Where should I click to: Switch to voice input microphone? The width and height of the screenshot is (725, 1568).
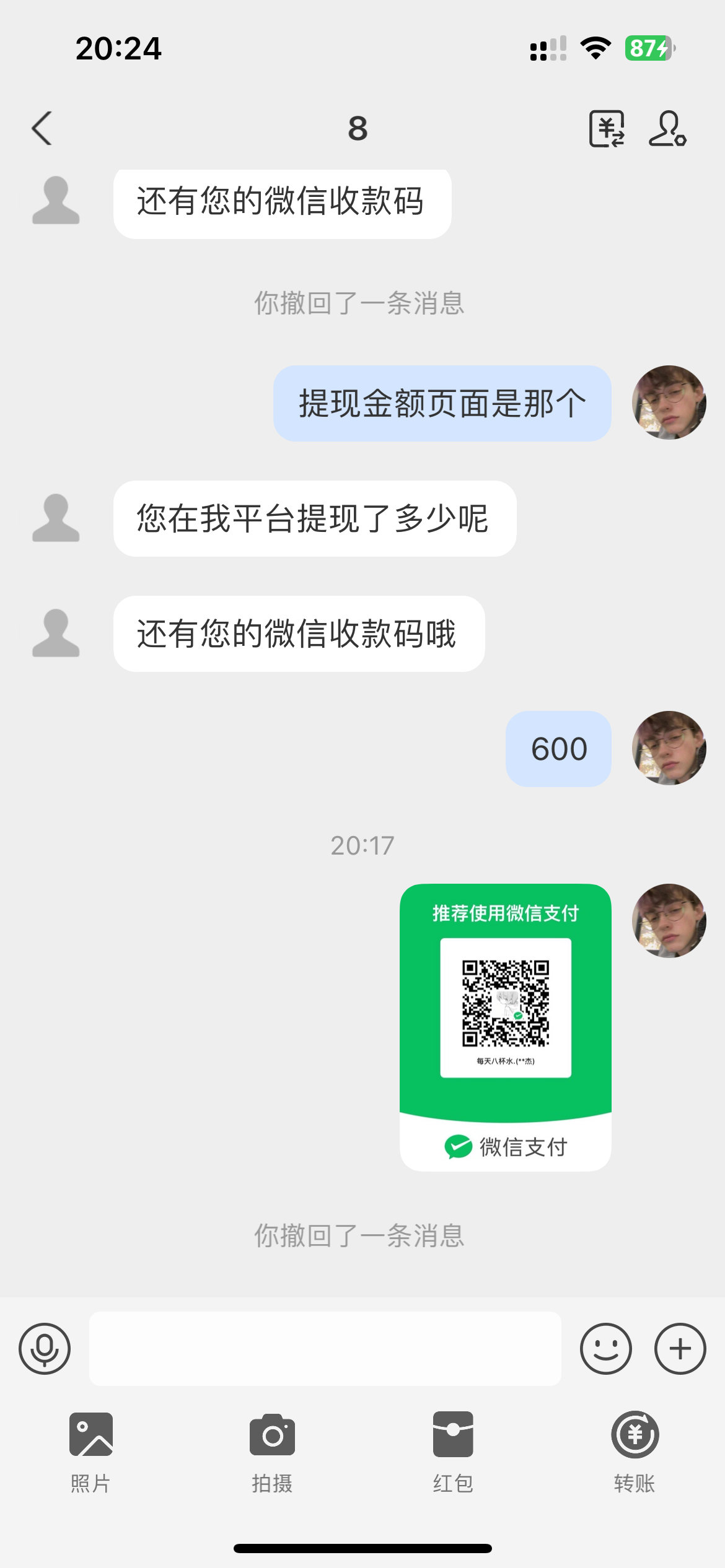pyautogui.click(x=45, y=1348)
